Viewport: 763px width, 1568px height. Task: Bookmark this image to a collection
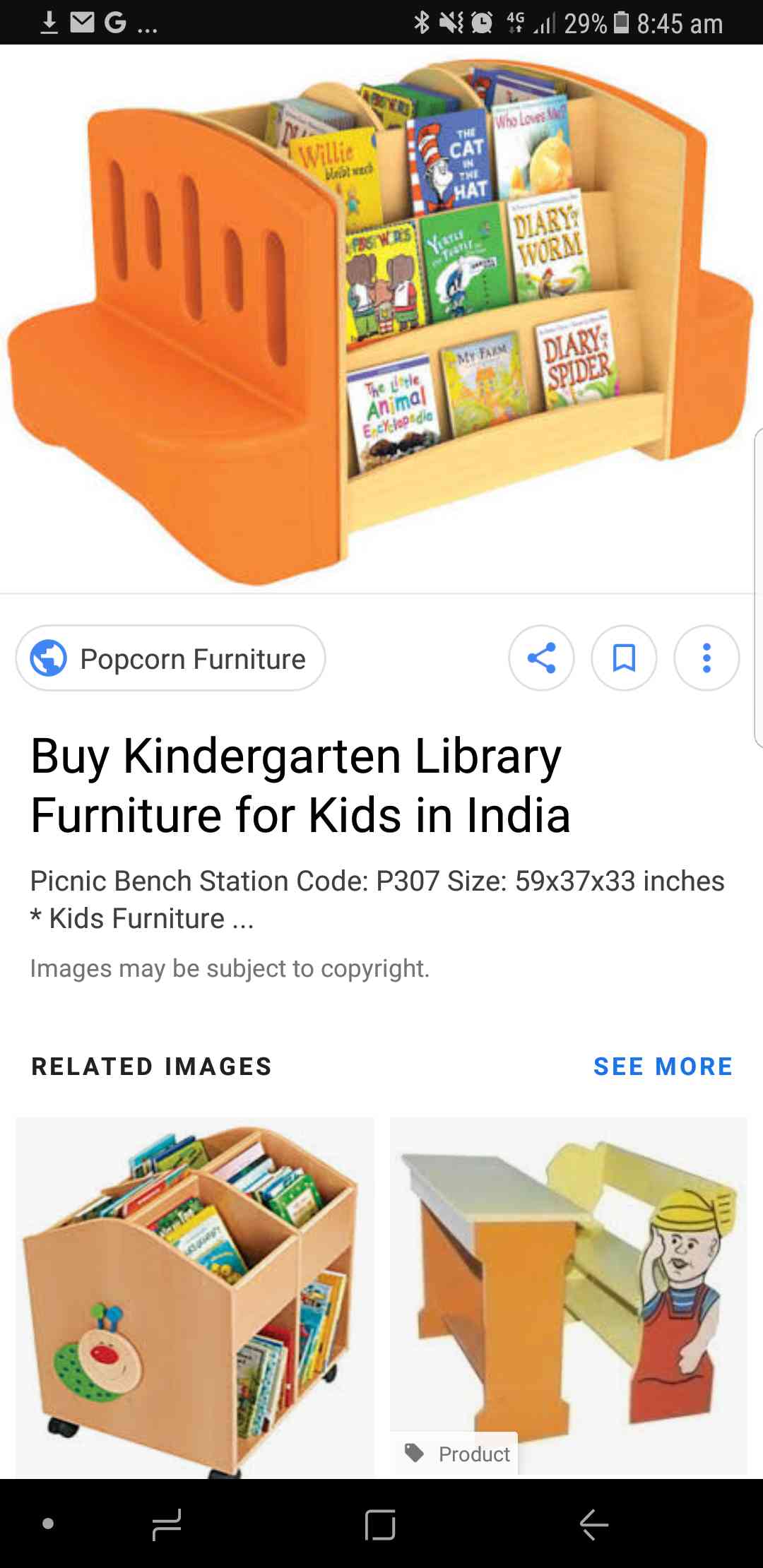coord(624,658)
